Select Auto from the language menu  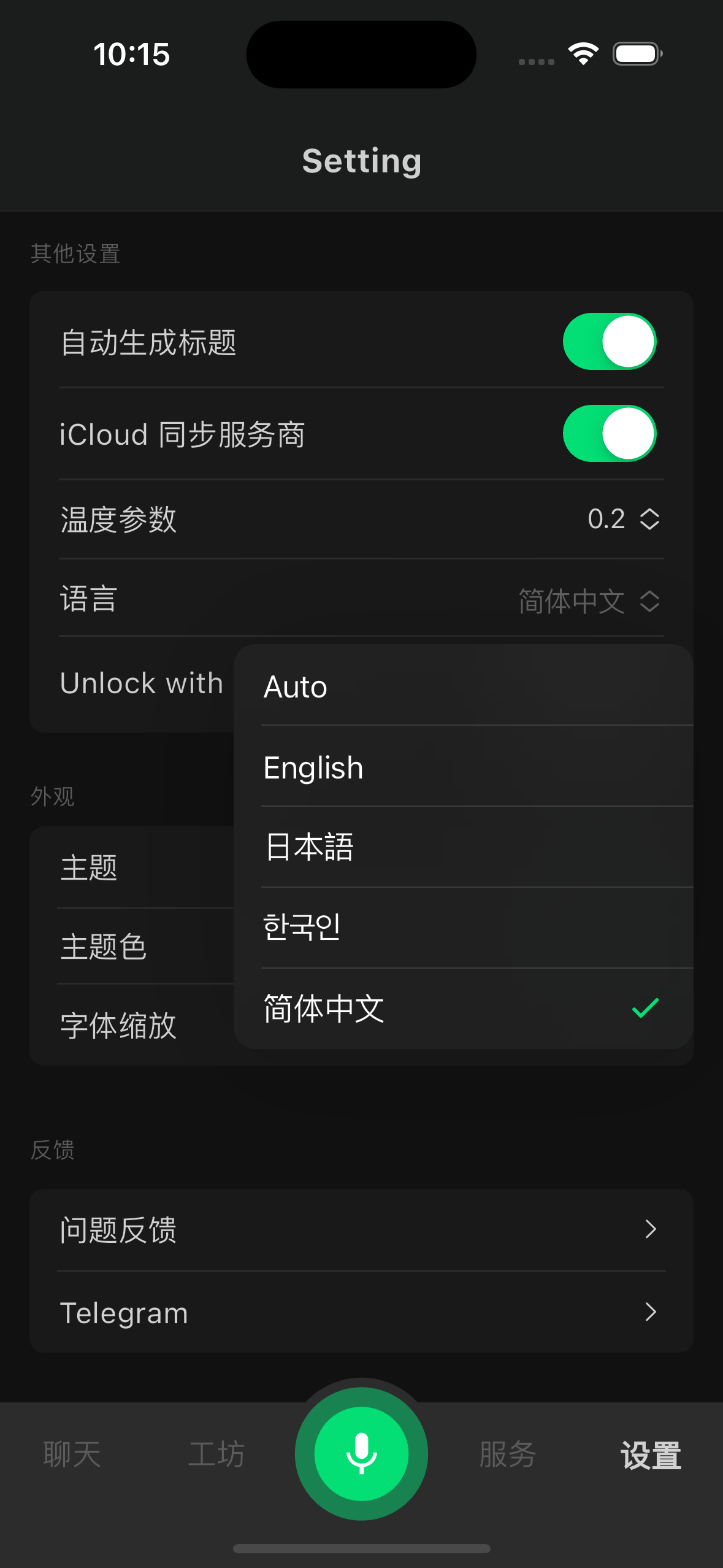463,686
